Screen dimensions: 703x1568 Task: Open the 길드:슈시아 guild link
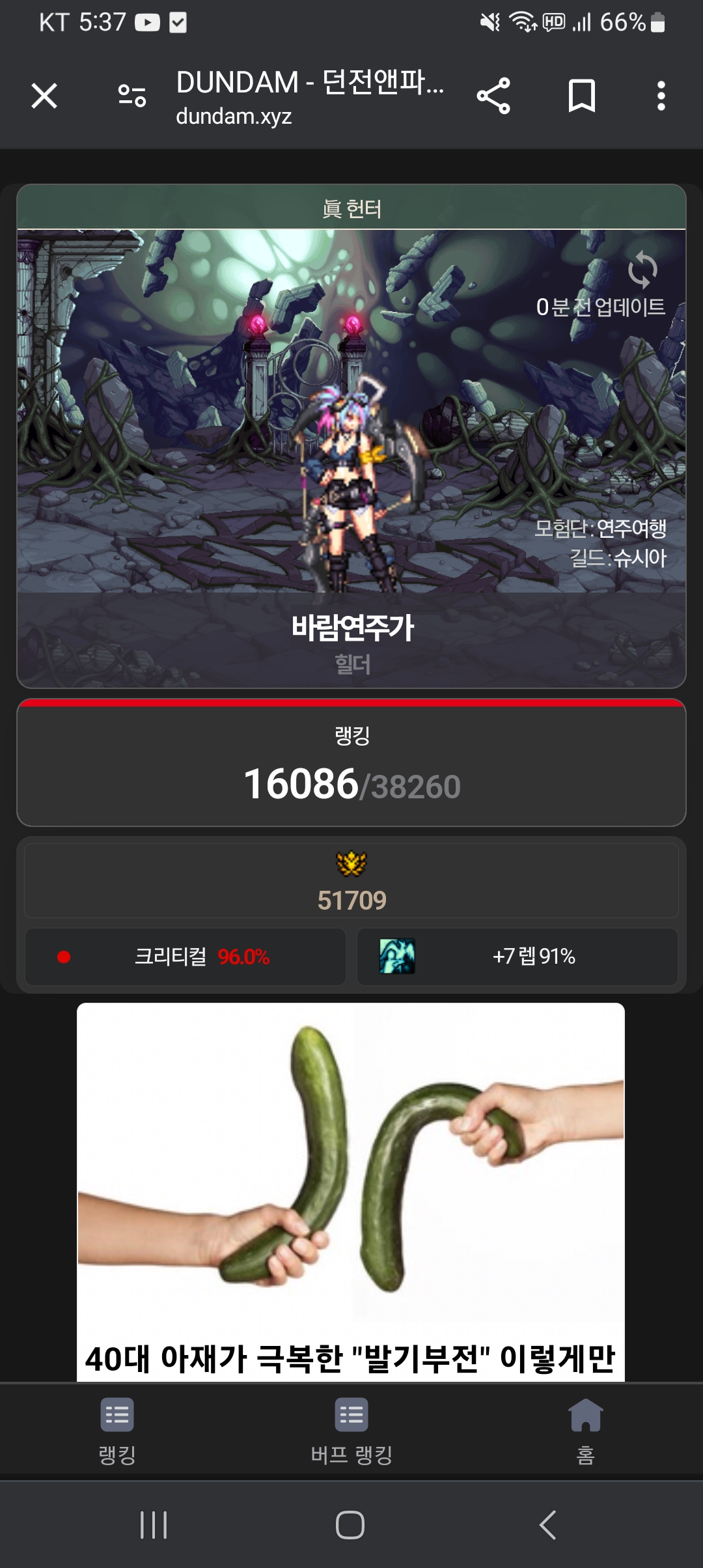click(618, 558)
